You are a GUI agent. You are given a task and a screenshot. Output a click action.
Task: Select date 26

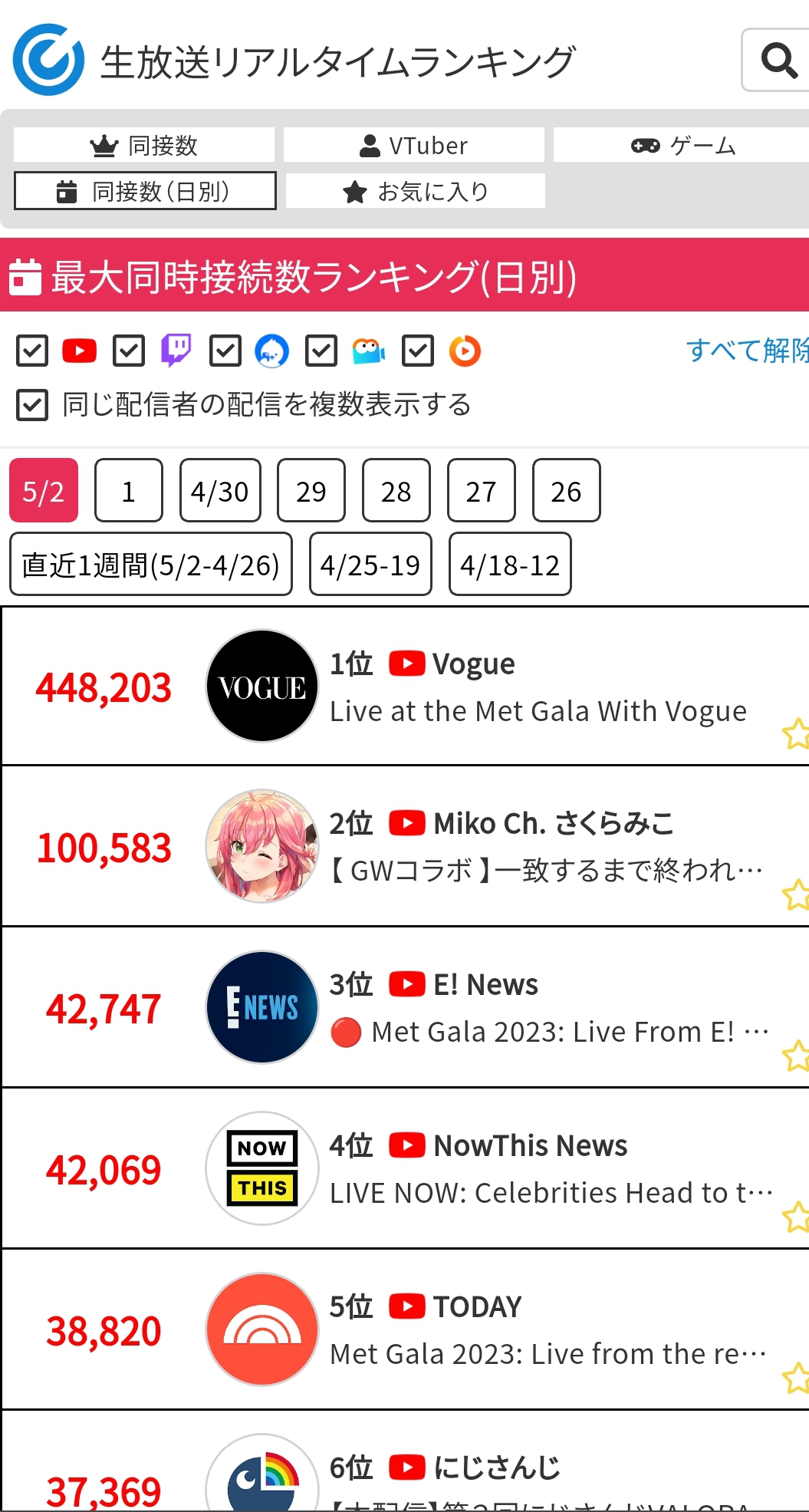(566, 491)
